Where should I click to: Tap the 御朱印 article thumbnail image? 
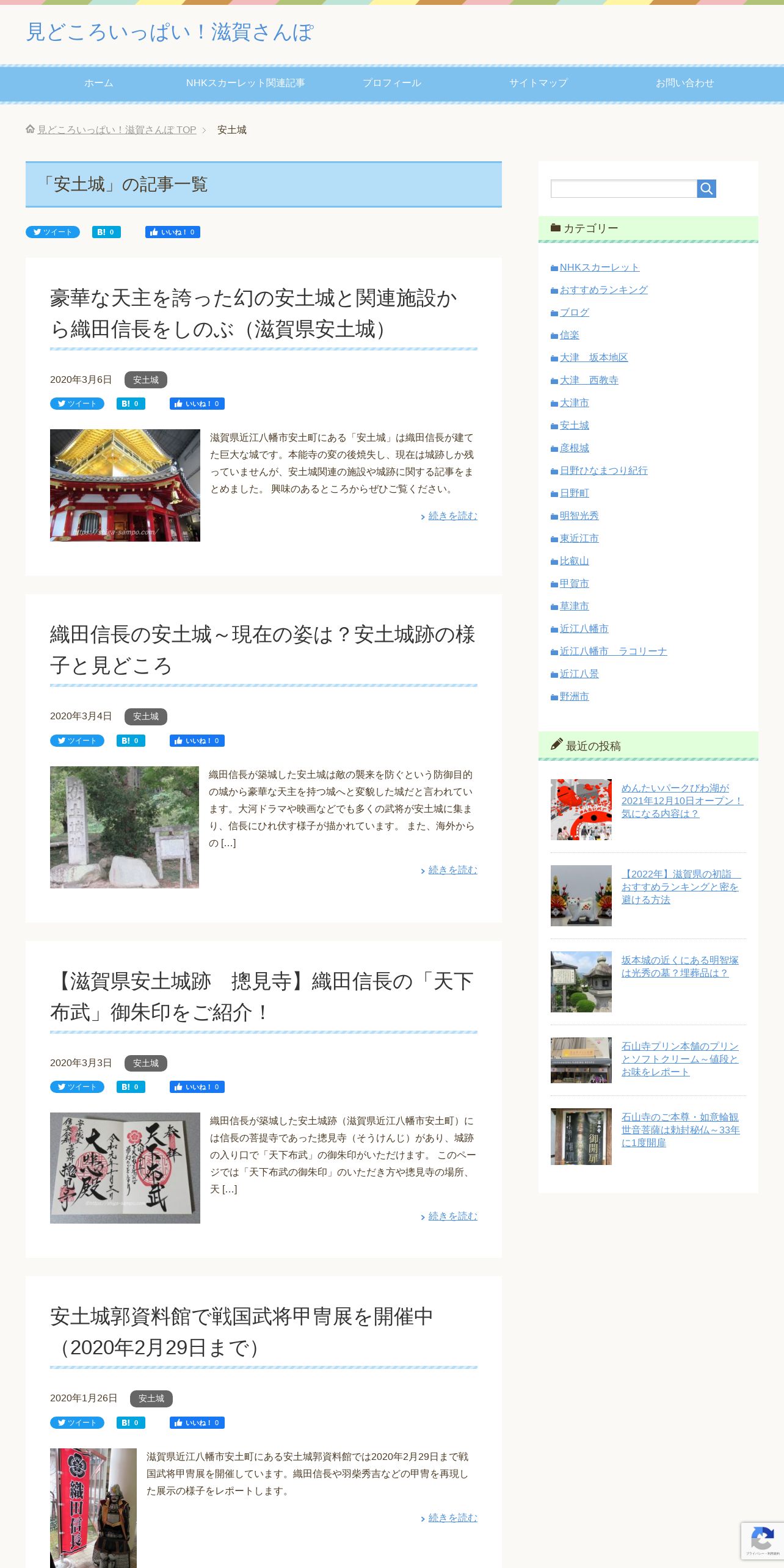(125, 1168)
